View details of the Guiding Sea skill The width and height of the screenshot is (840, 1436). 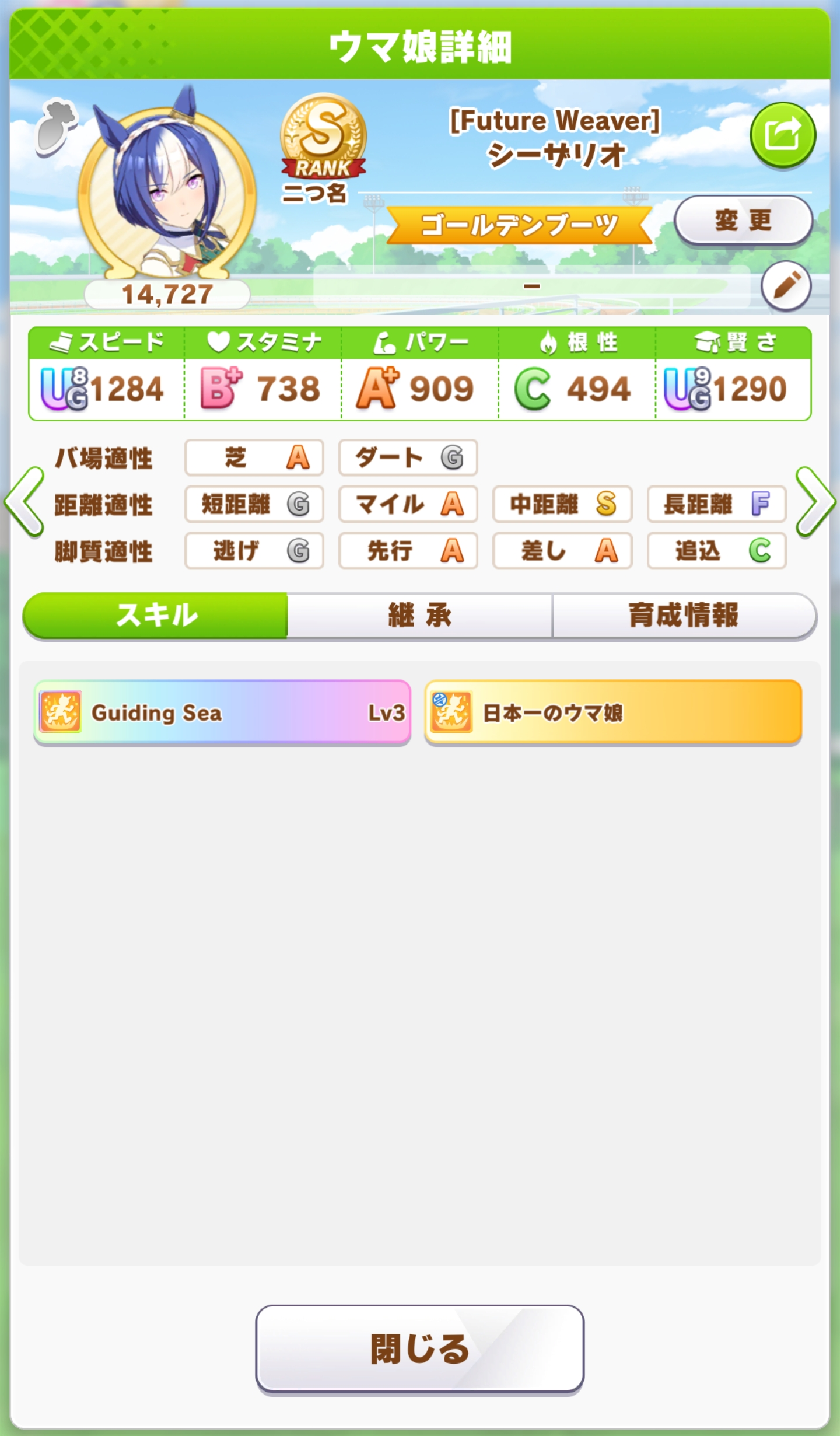(x=222, y=712)
